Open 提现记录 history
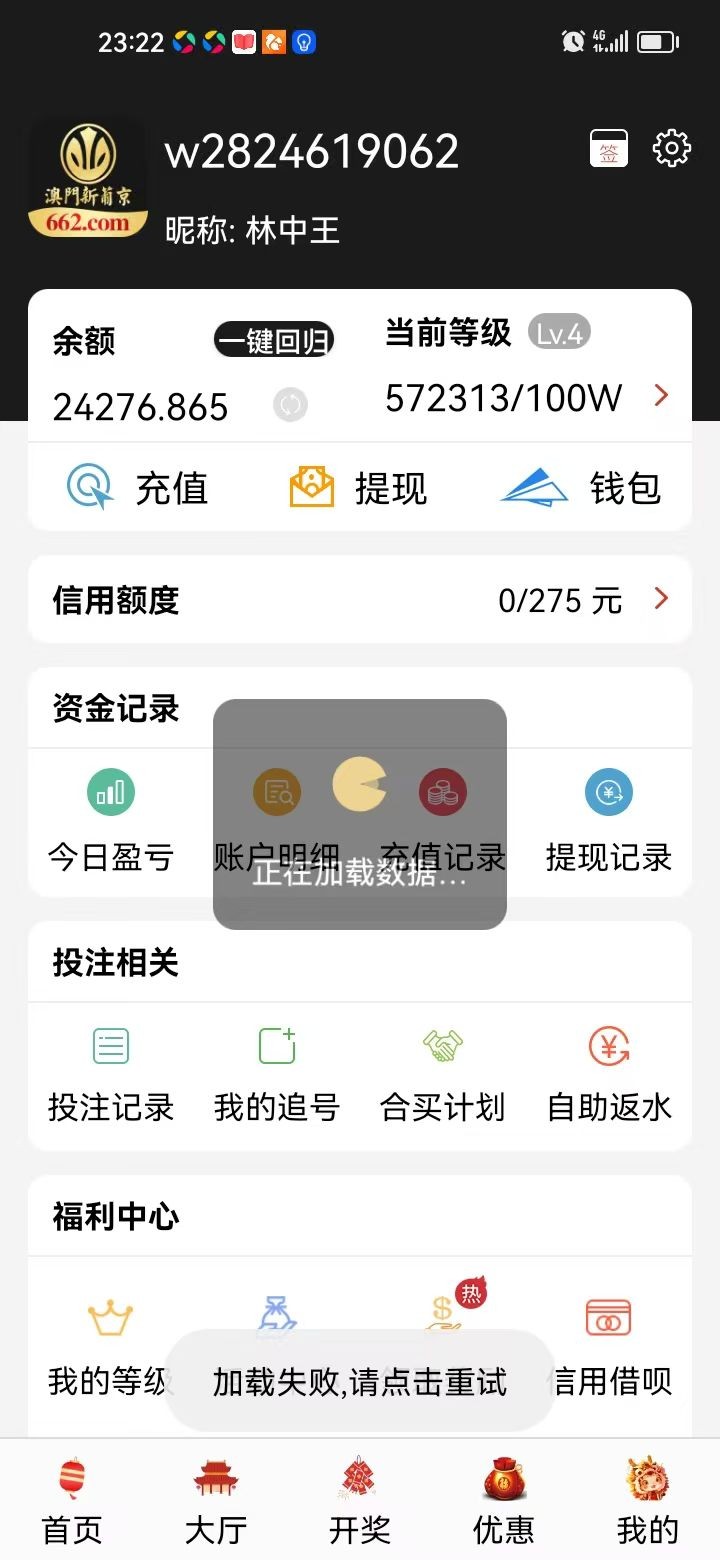This screenshot has width=720, height=1560. 609,821
